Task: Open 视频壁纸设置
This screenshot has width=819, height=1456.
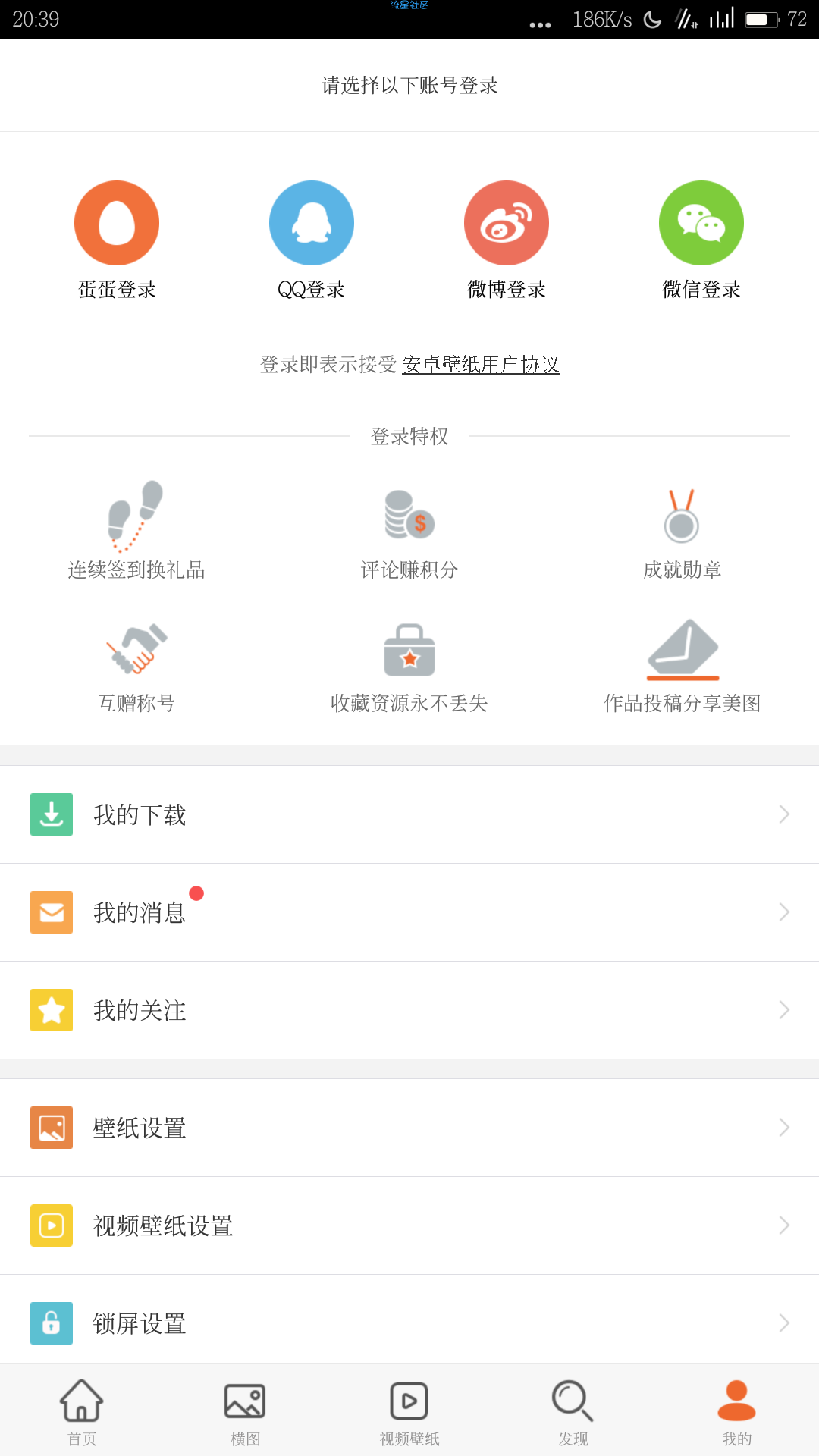Action: point(409,1225)
